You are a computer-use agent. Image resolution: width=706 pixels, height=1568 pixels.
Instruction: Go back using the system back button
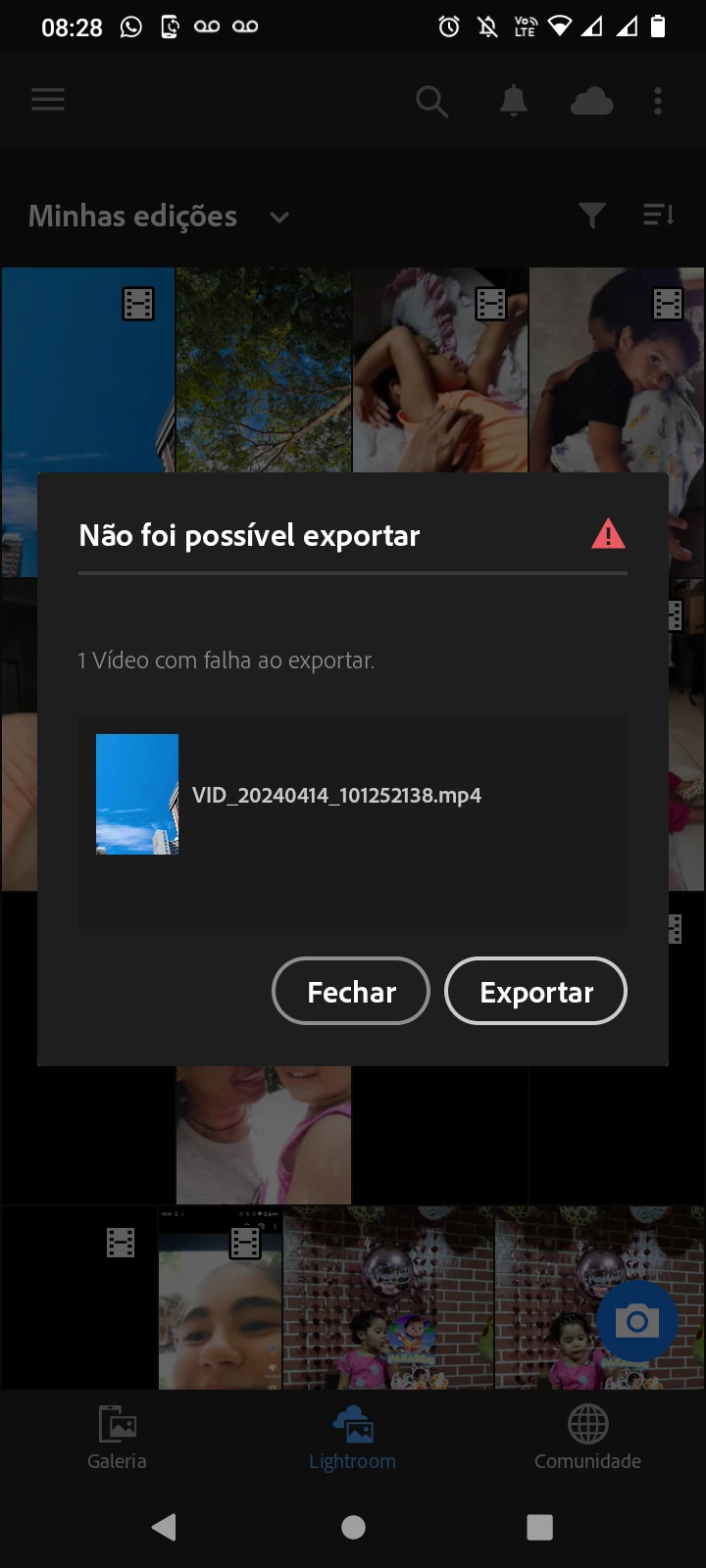coord(164,1527)
